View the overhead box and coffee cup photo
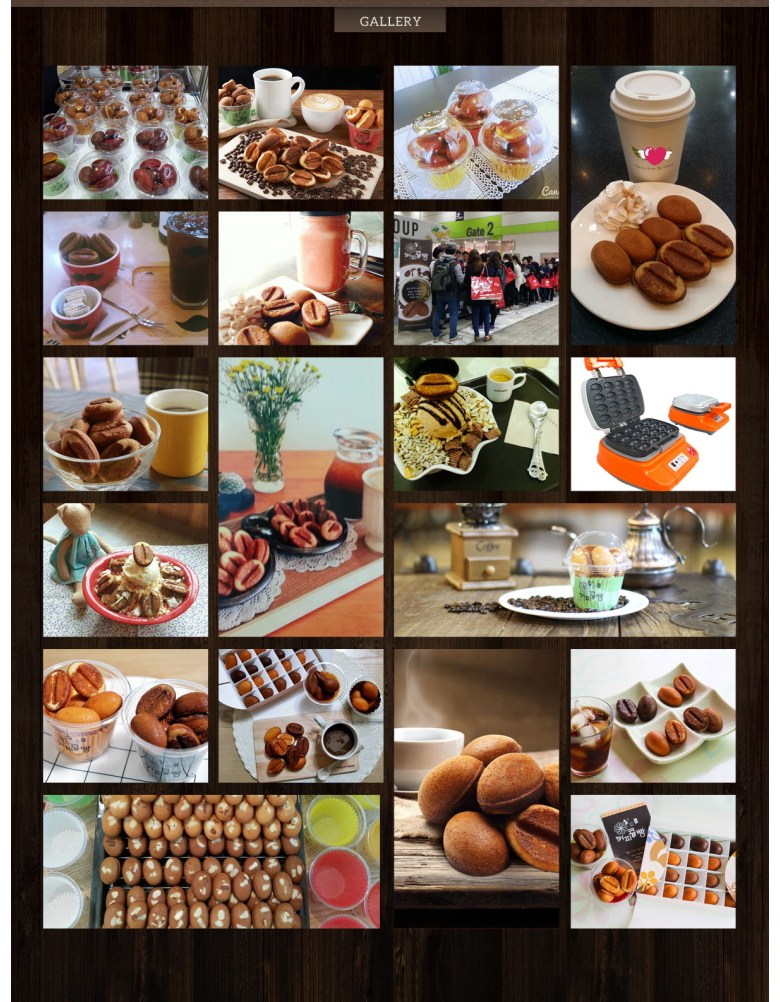 coord(300,716)
